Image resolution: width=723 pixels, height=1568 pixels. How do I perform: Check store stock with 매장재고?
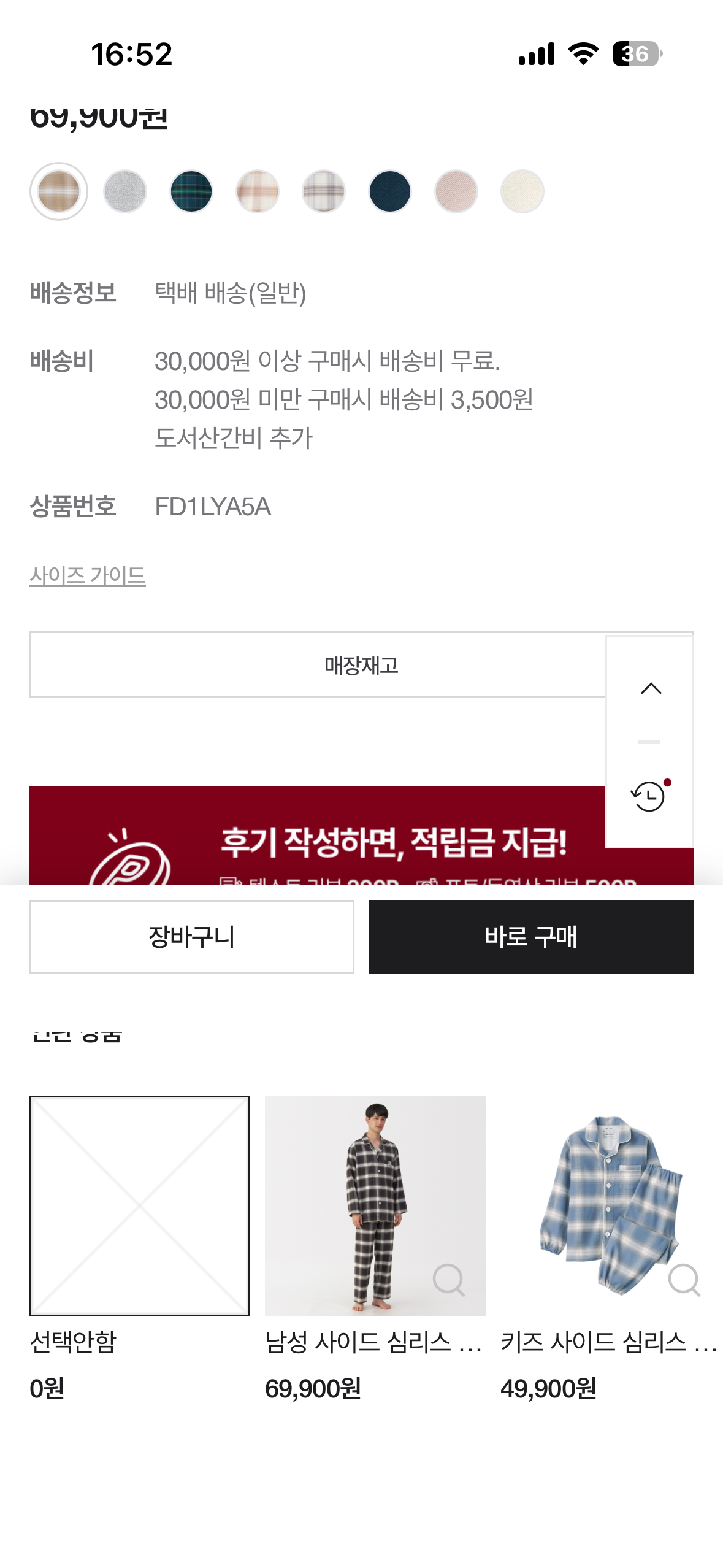pos(318,665)
